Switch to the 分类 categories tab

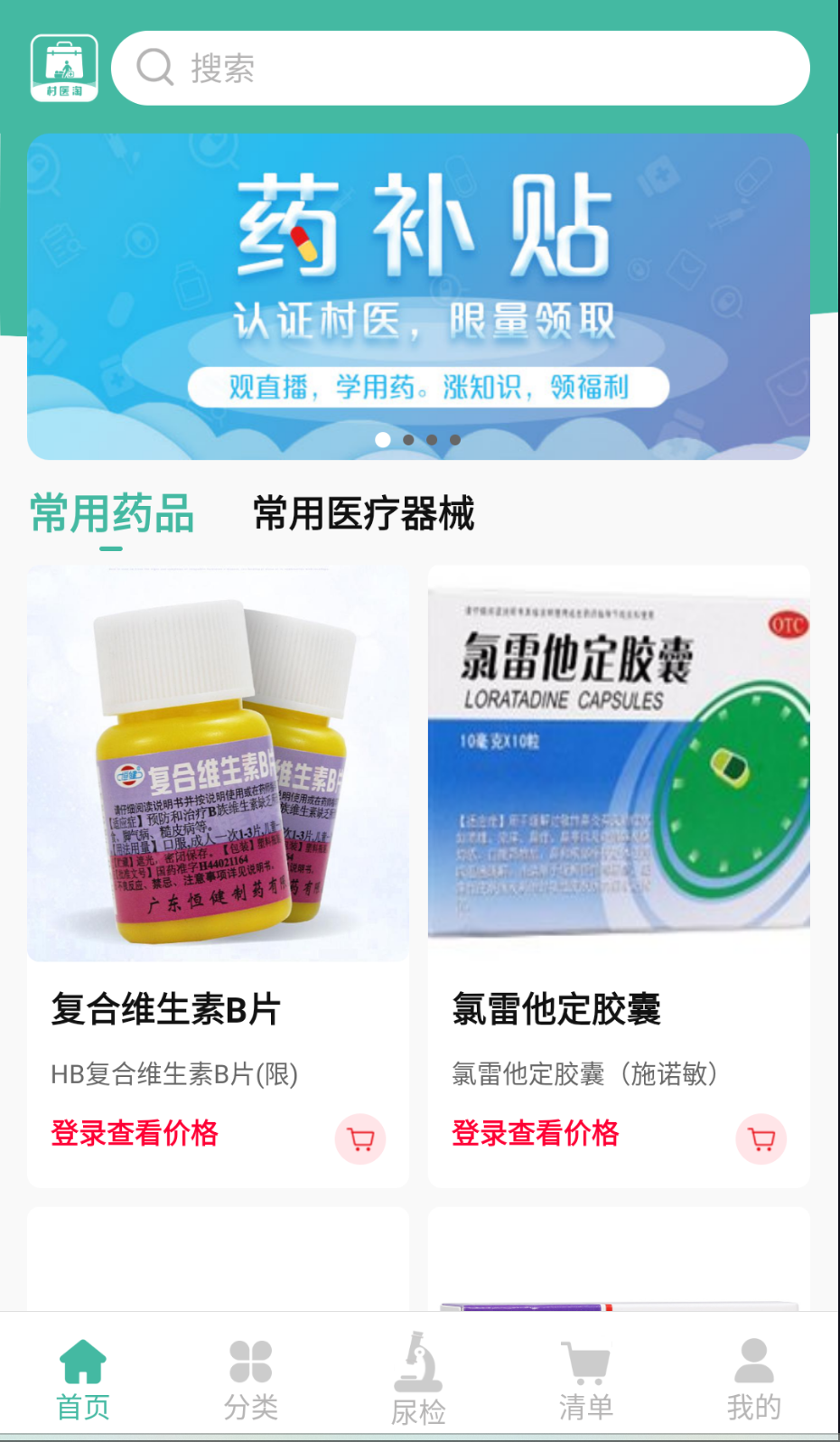[251, 1379]
